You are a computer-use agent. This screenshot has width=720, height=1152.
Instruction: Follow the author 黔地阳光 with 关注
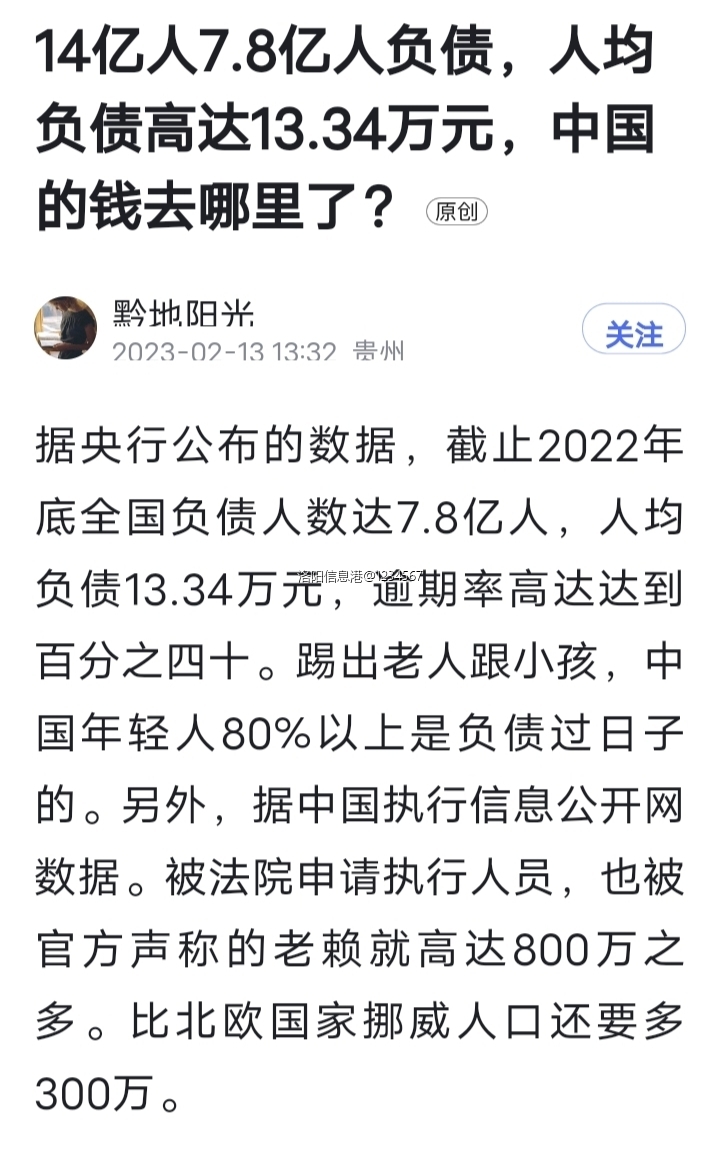[633, 332]
